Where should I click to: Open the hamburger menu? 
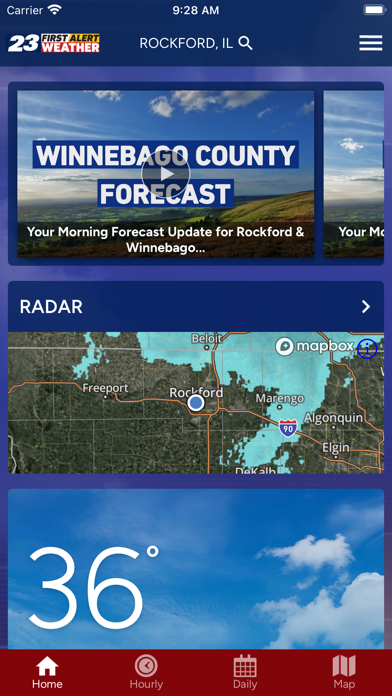tap(370, 43)
